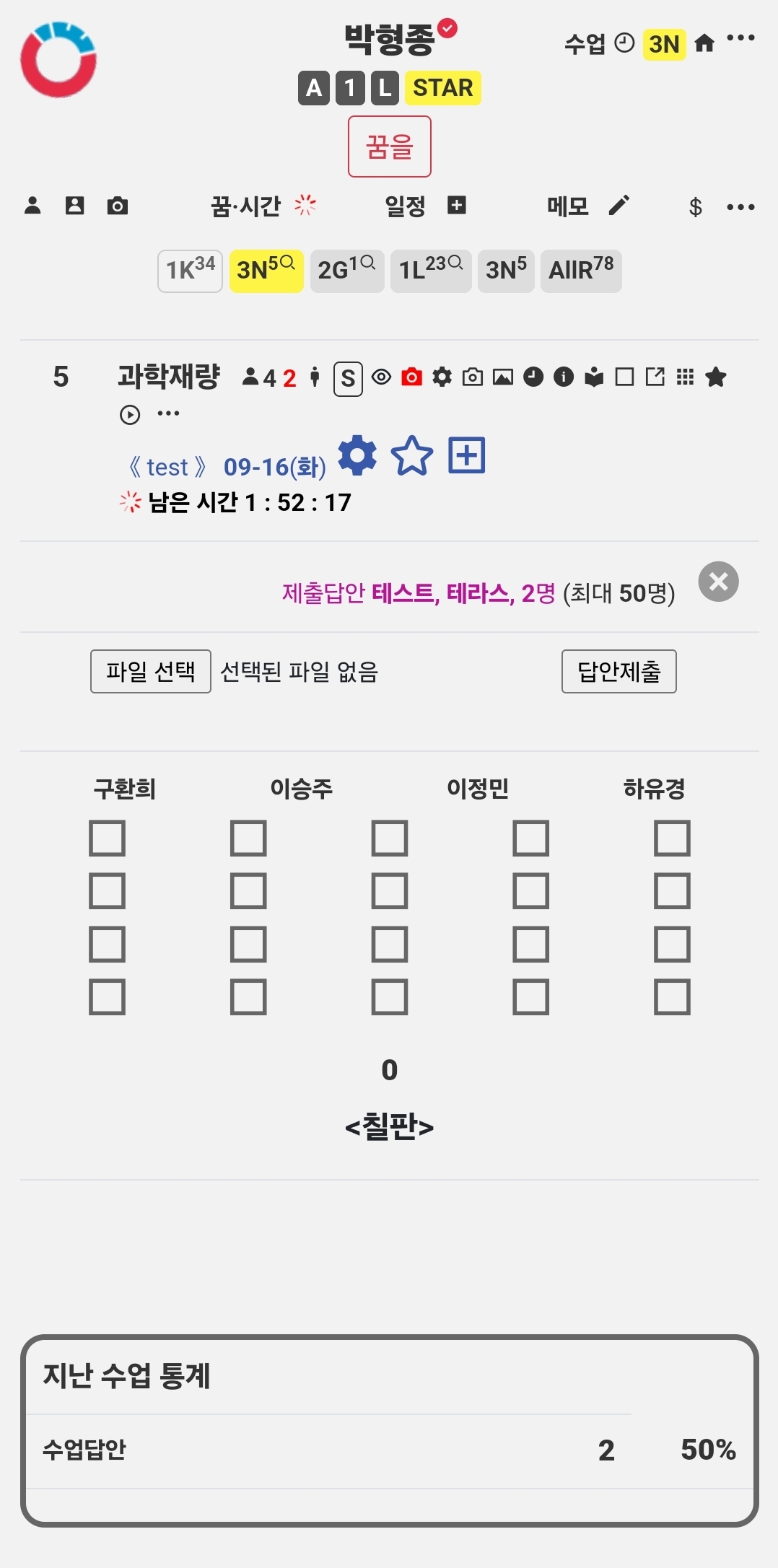Screen dimensions: 778x1568
Task: Open the 칠판 board link
Action: coord(390,1126)
